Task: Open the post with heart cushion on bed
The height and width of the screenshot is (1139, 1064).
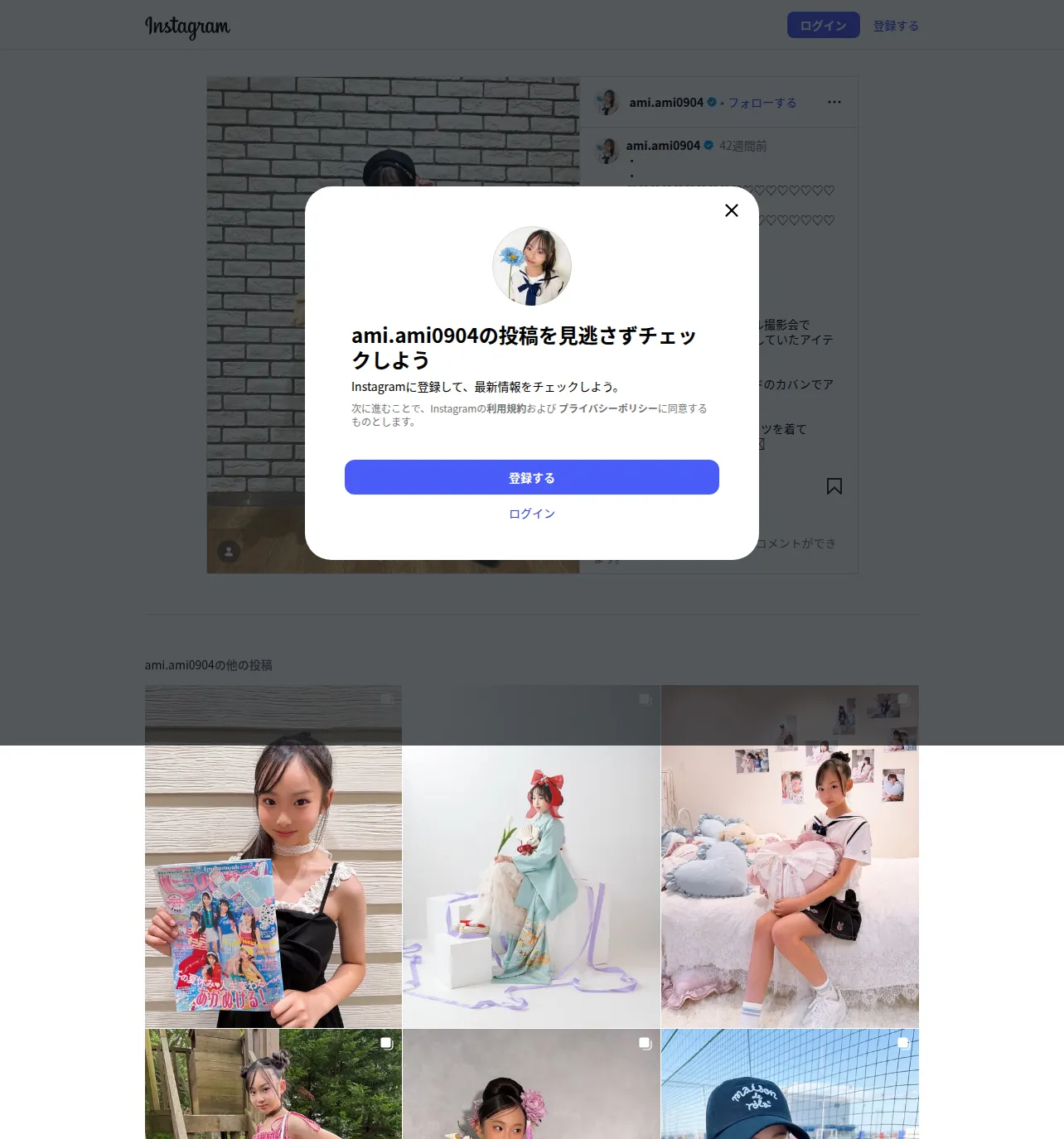Action: pos(790,857)
